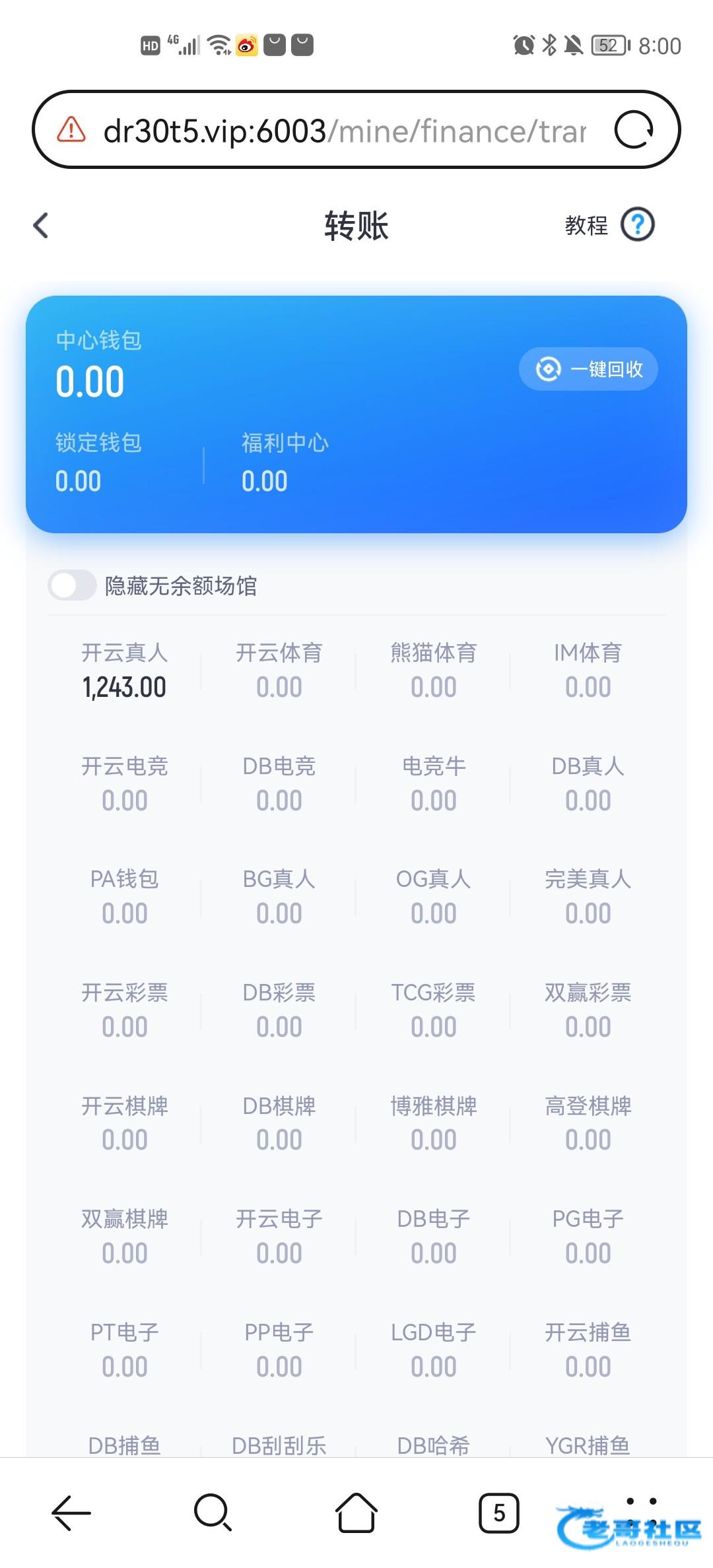Viewport: 713px width, 1568px height.
Task: Select the PG电子 wallet
Action: [x=588, y=1236]
